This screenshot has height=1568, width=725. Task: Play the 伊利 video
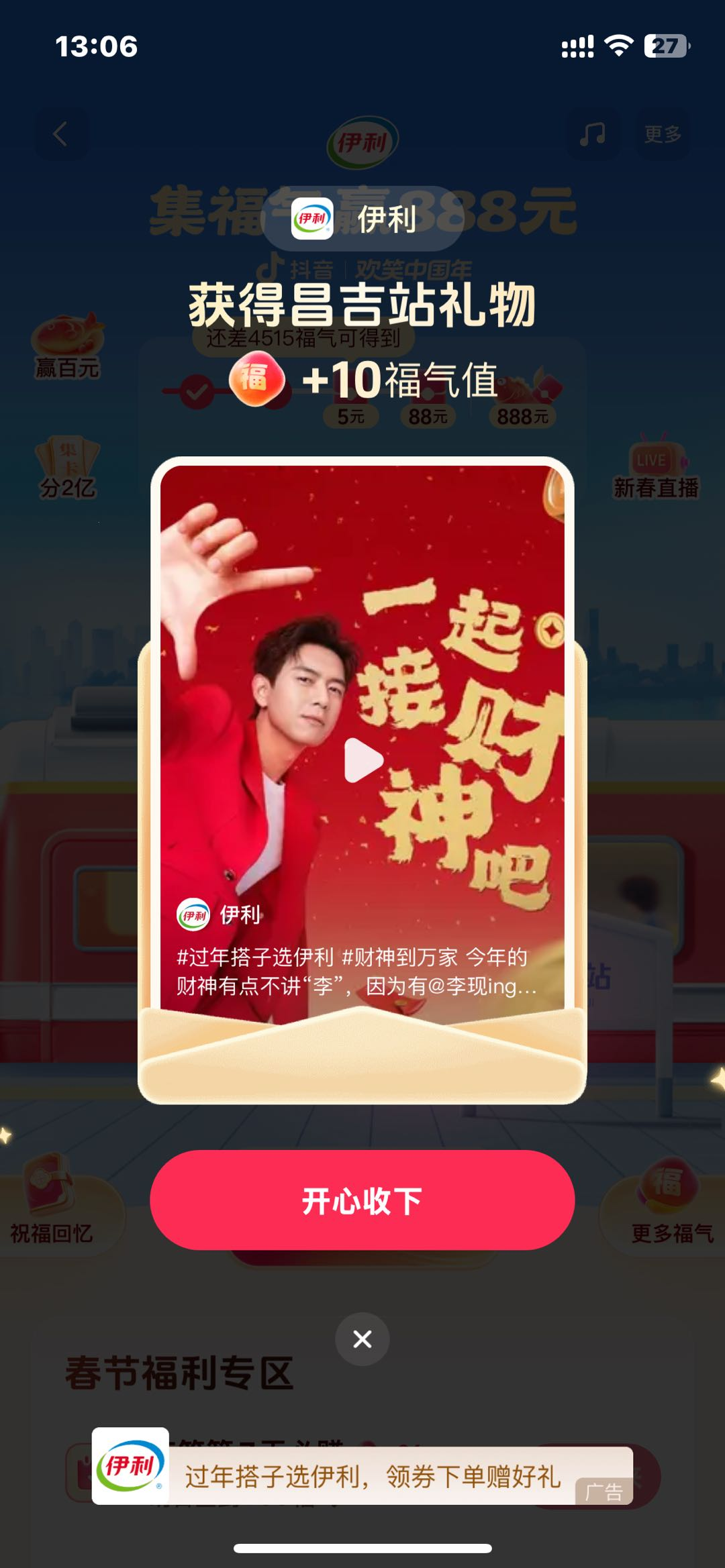363,760
